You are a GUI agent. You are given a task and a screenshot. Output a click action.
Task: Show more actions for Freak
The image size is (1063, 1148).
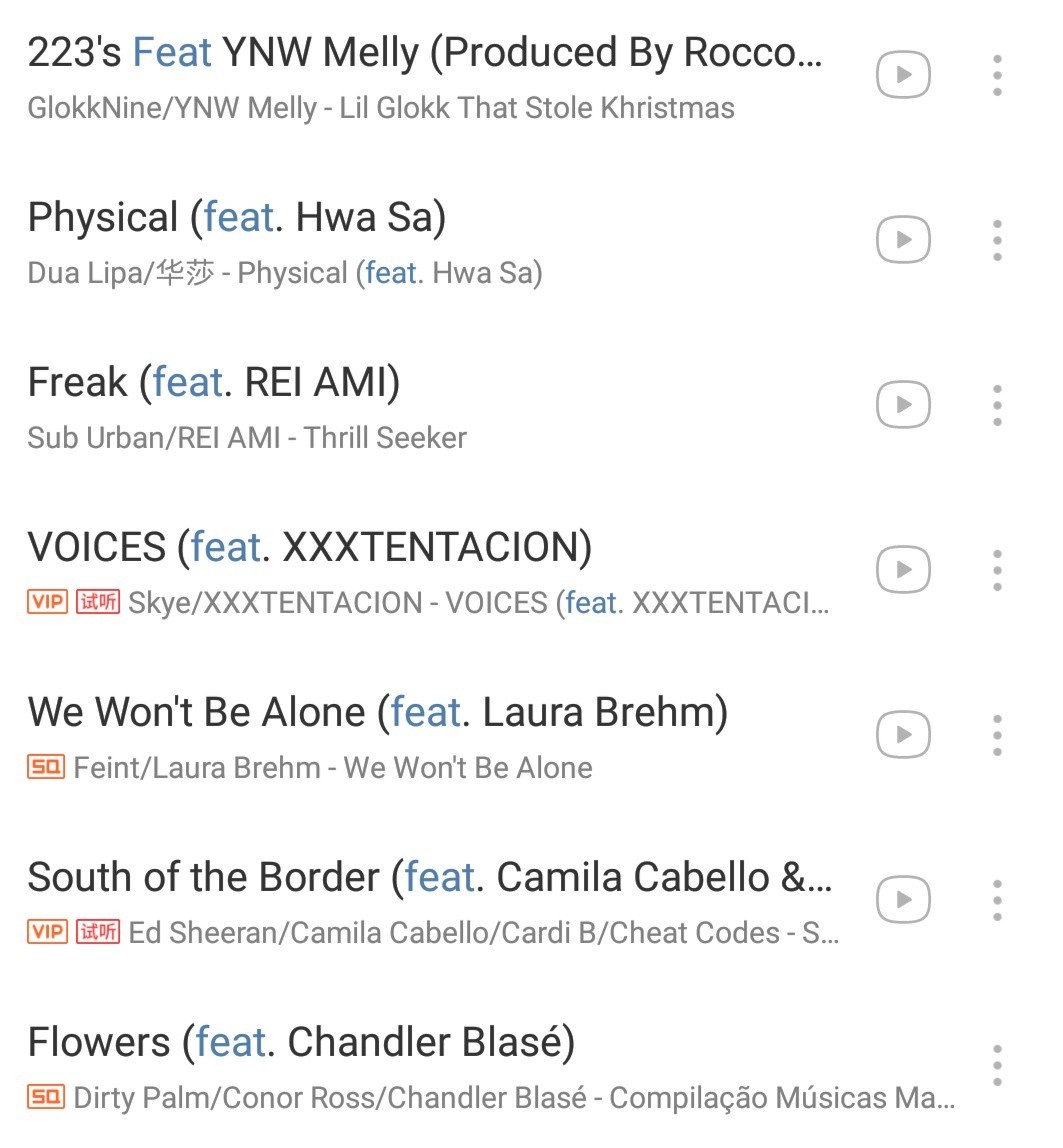tap(997, 406)
